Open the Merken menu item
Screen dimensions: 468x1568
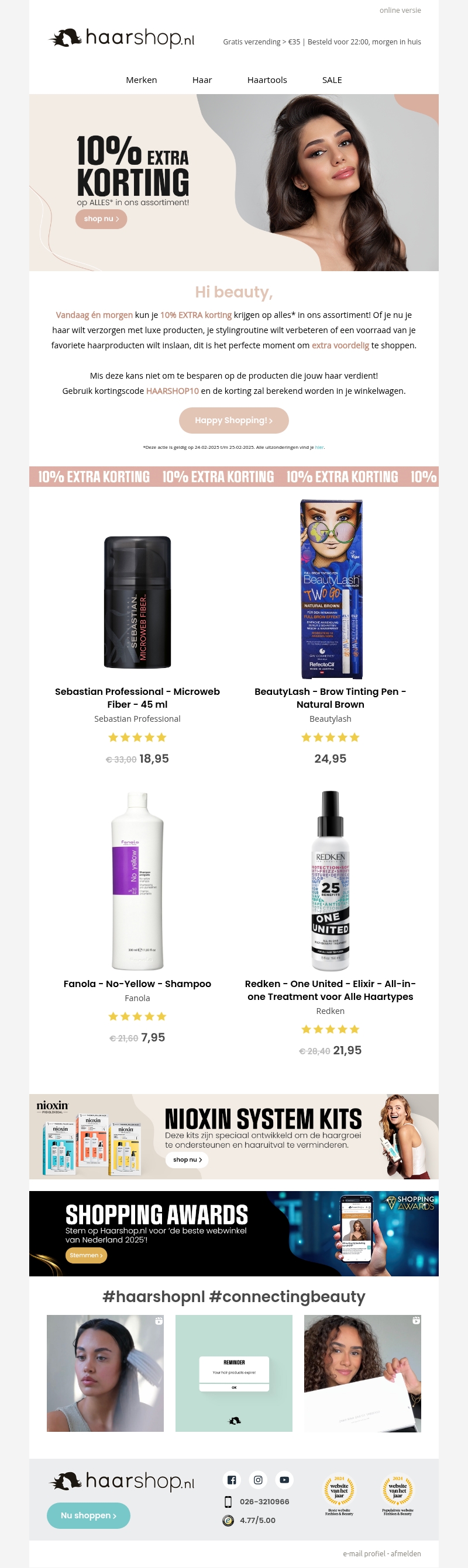coord(142,79)
